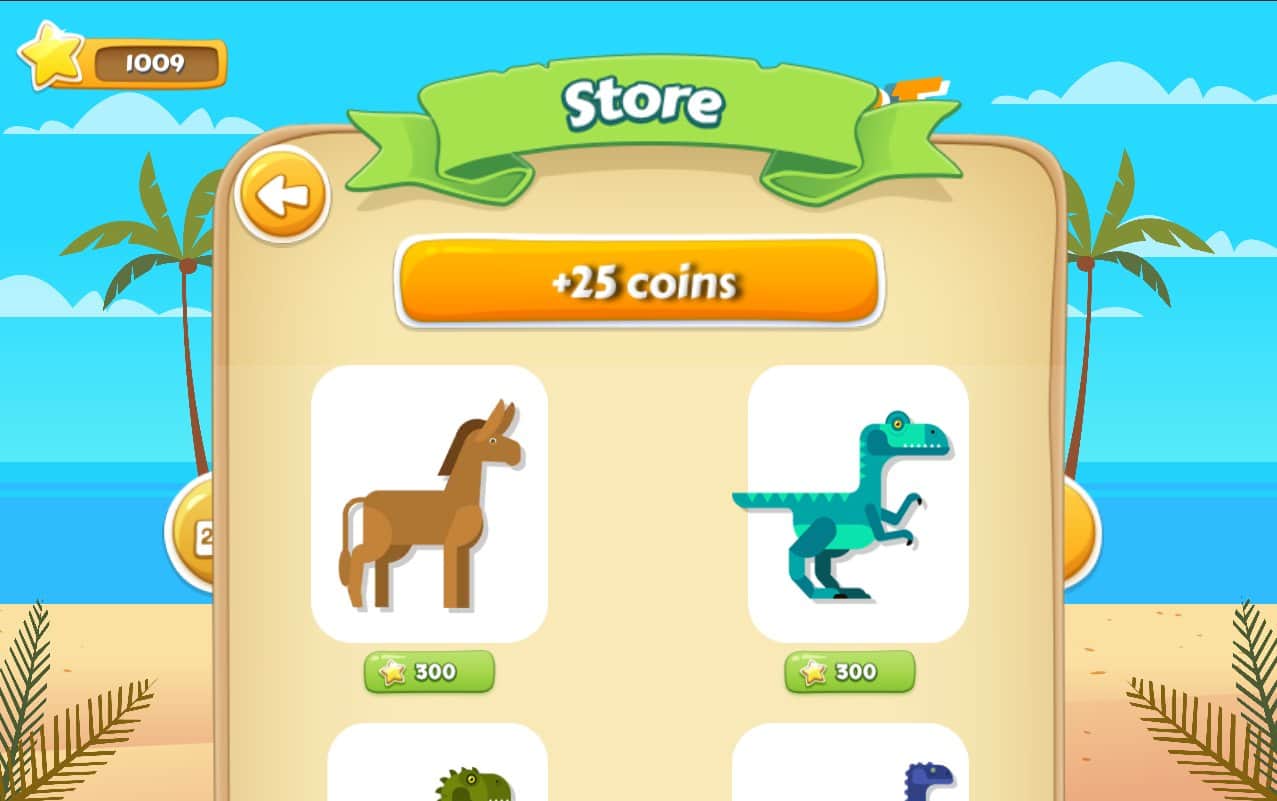Go back from the Store
Viewport: 1277px width, 801px height.
point(282,196)
